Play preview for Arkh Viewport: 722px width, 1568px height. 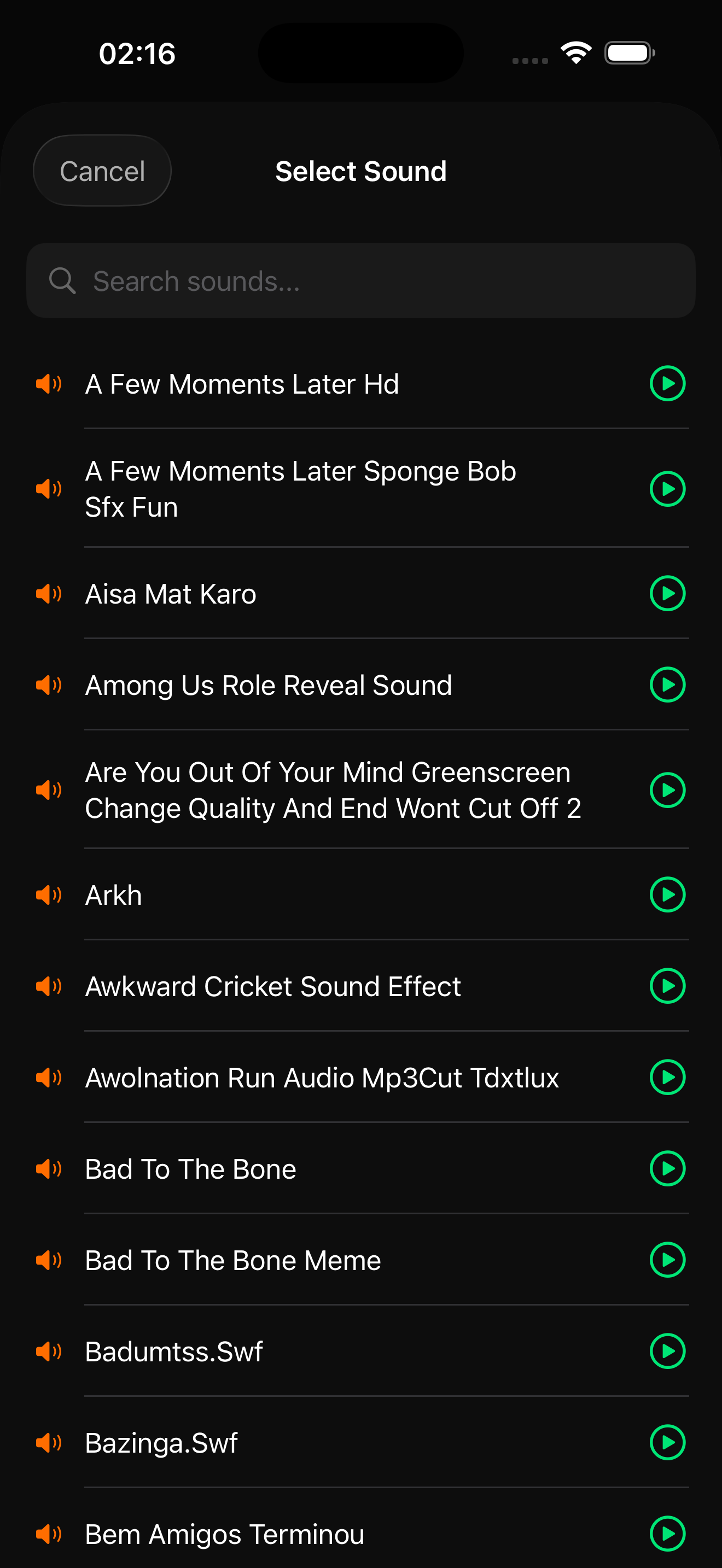pos(667,895)
